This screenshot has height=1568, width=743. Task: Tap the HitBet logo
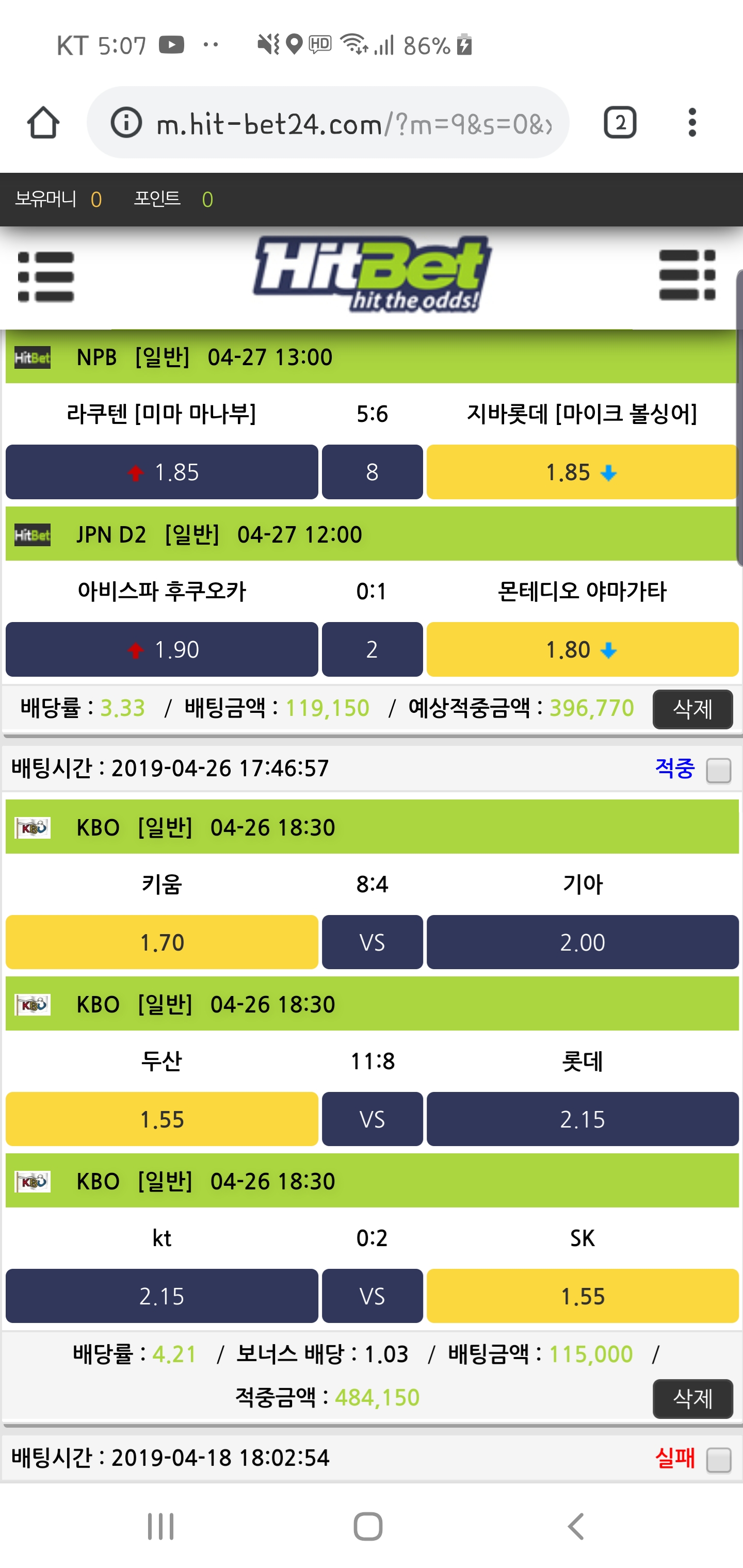click(x=372, y=274)
